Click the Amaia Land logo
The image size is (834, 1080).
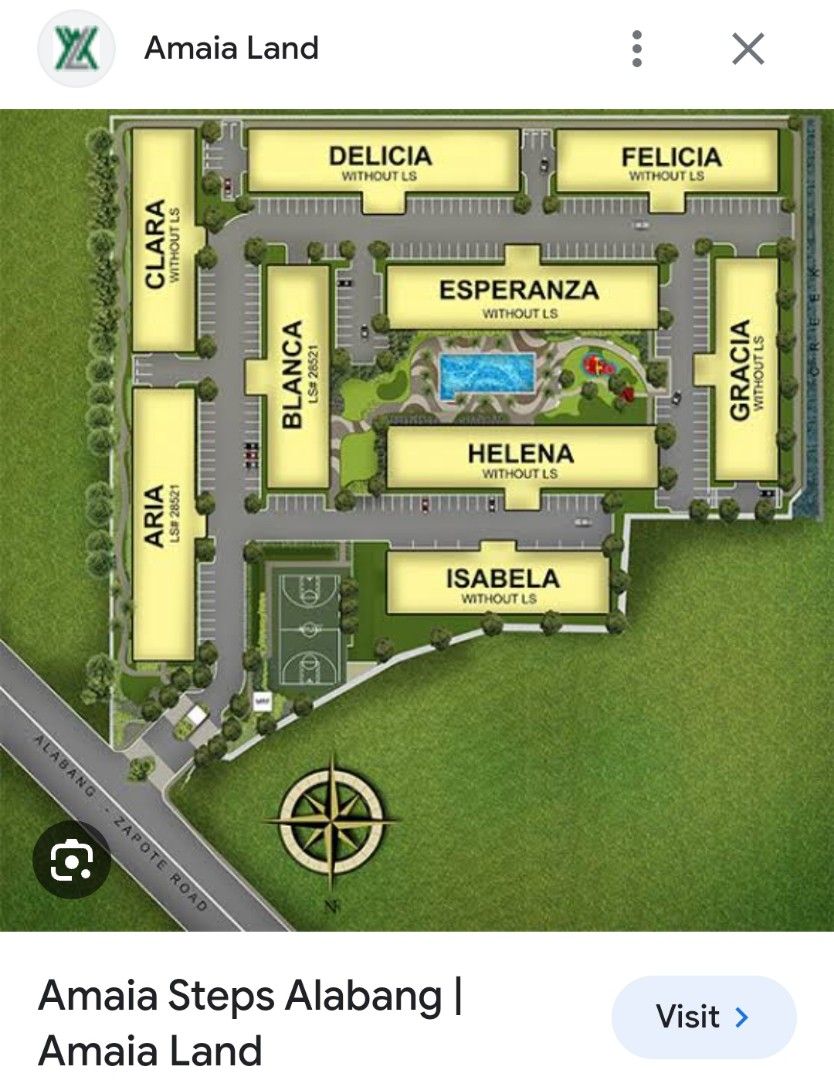(x=75, y=47)
